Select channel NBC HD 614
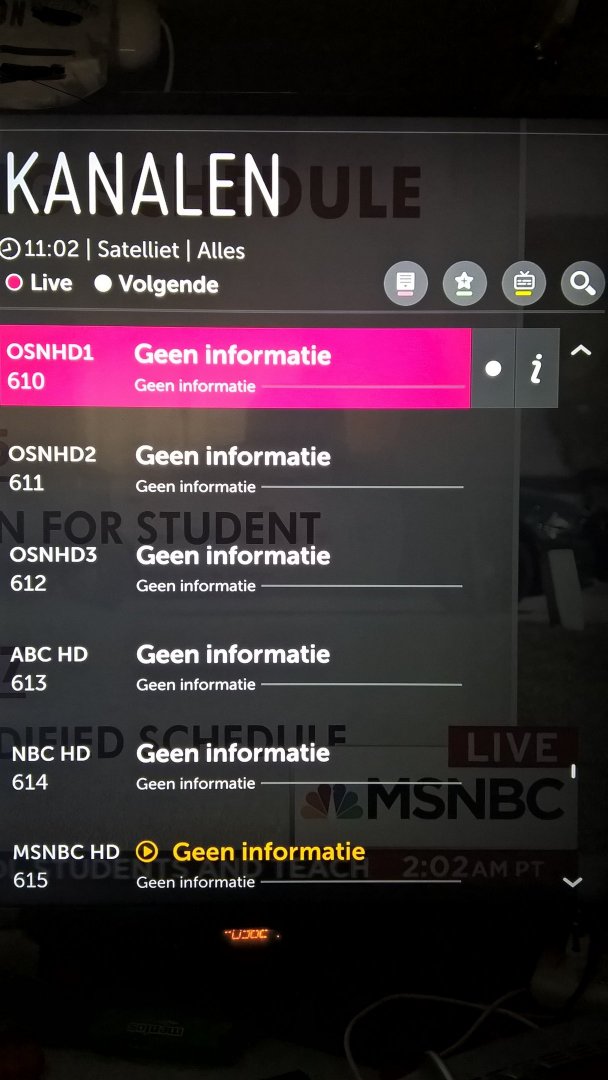The height and width of the screenshot is (1080, 608). [235, 765]
